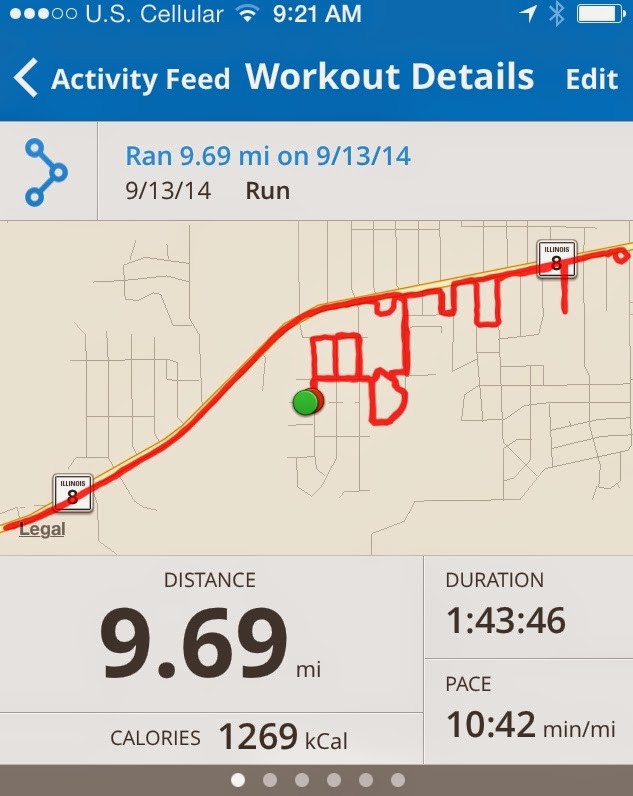The height and width of the screenshot is (796, 633).
Task: Select the second page indicator dot
Action: (270, 779)
